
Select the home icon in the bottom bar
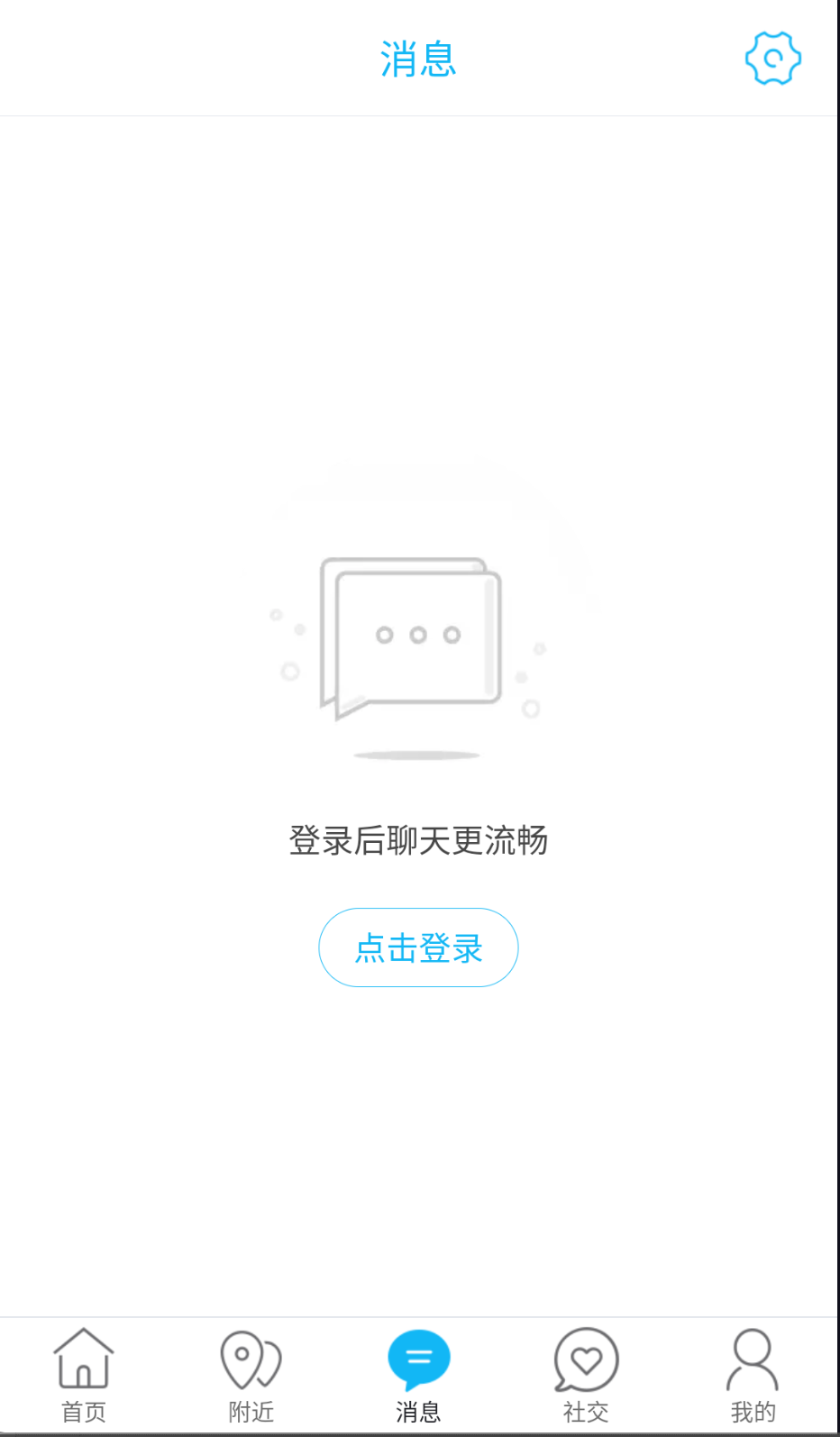(x=84, y=1357)
